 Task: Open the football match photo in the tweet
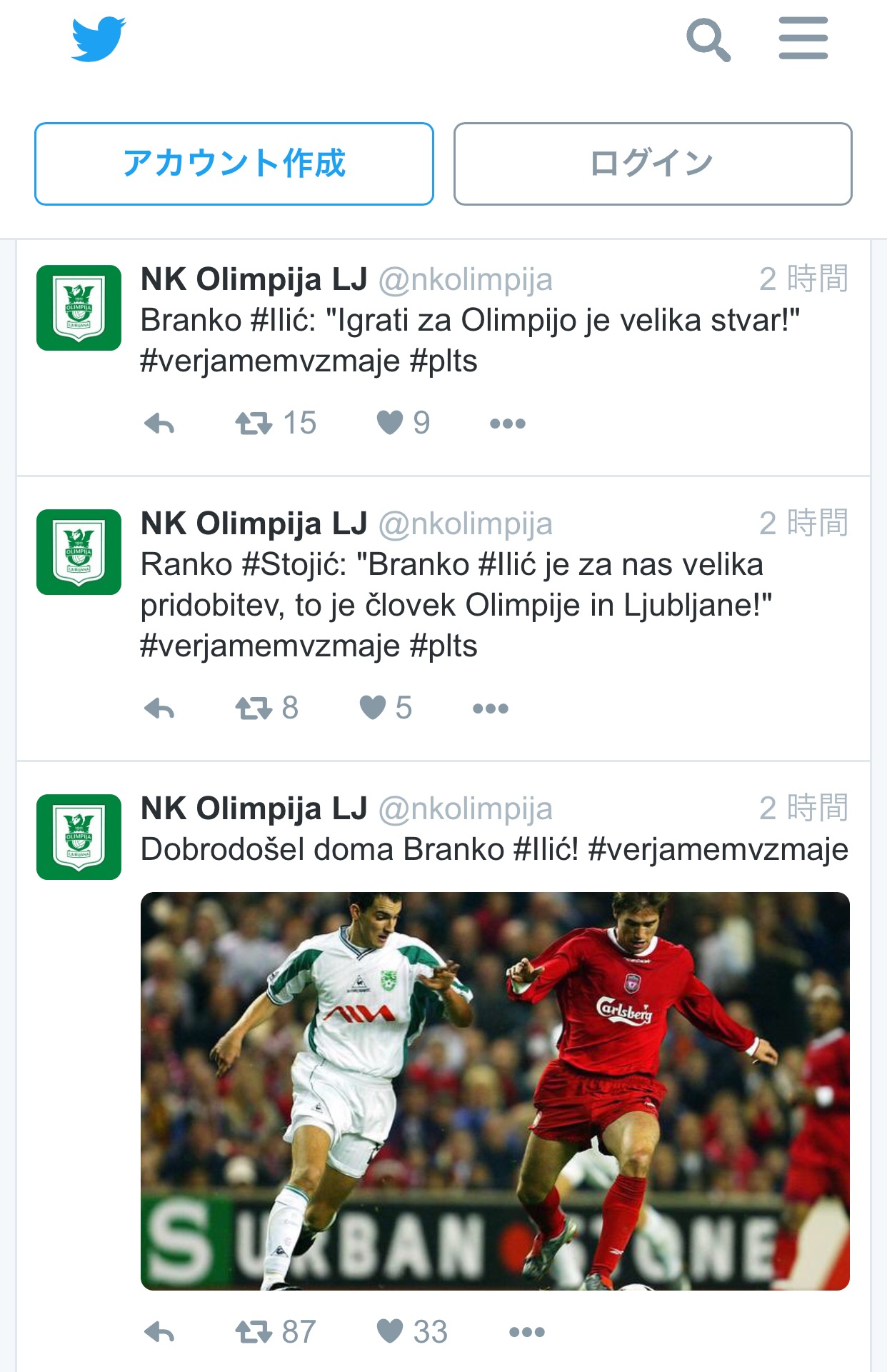click(x=494, y=1090)
